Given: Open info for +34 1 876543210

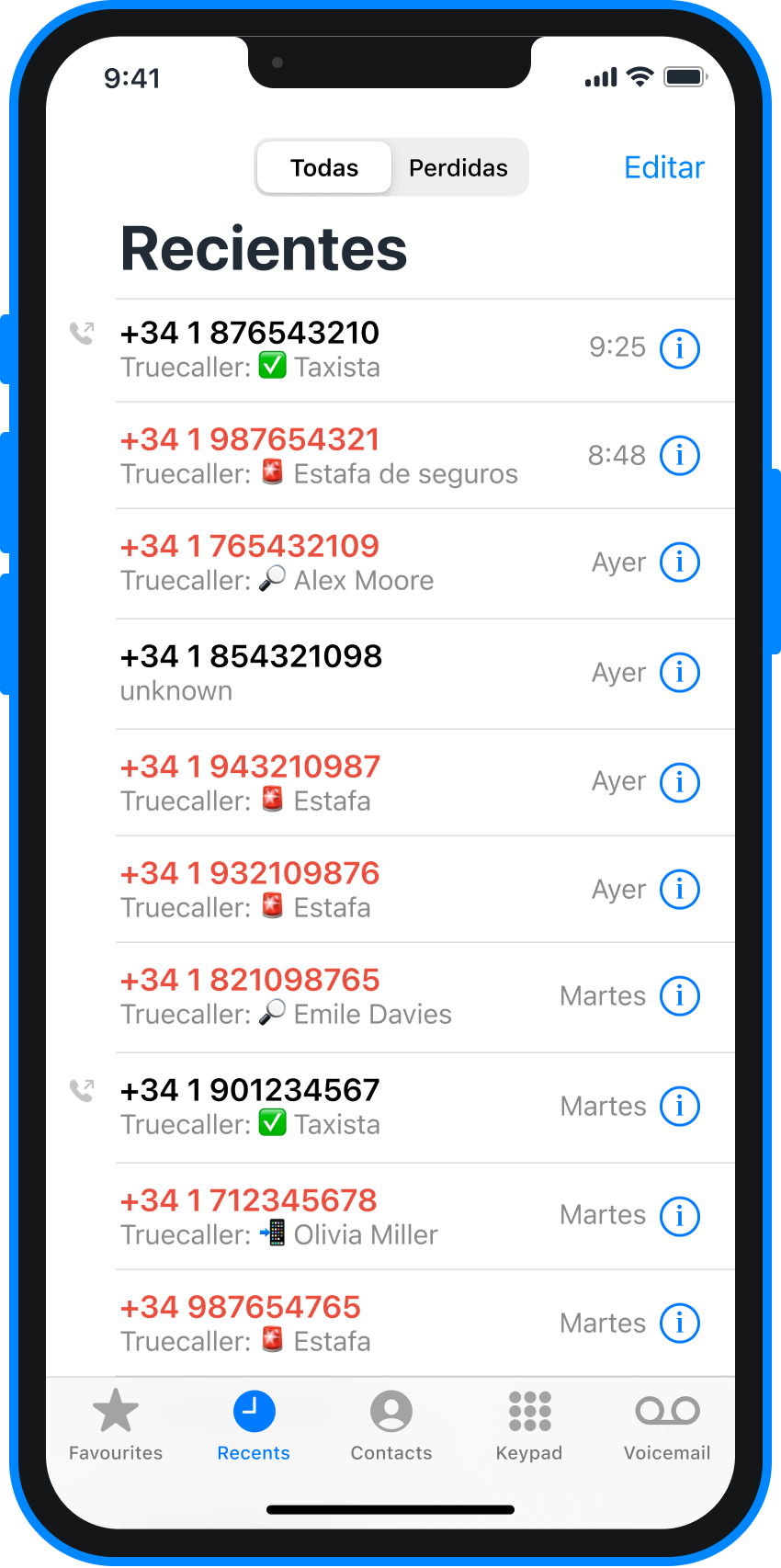Looking at the screenshot, I should tap(680, 348).
